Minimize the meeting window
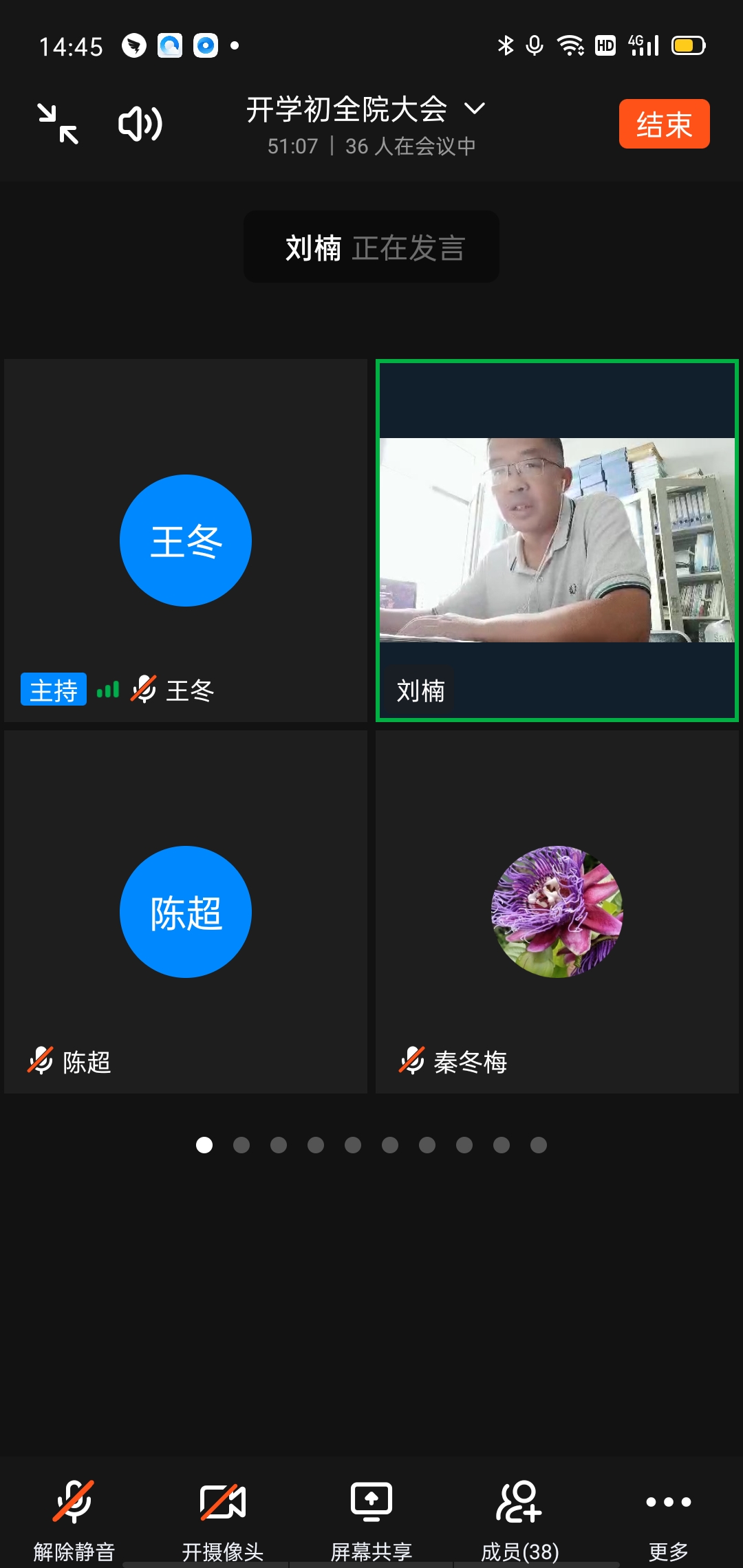This screenshot has height=1568, width=743. pos(58,124)
